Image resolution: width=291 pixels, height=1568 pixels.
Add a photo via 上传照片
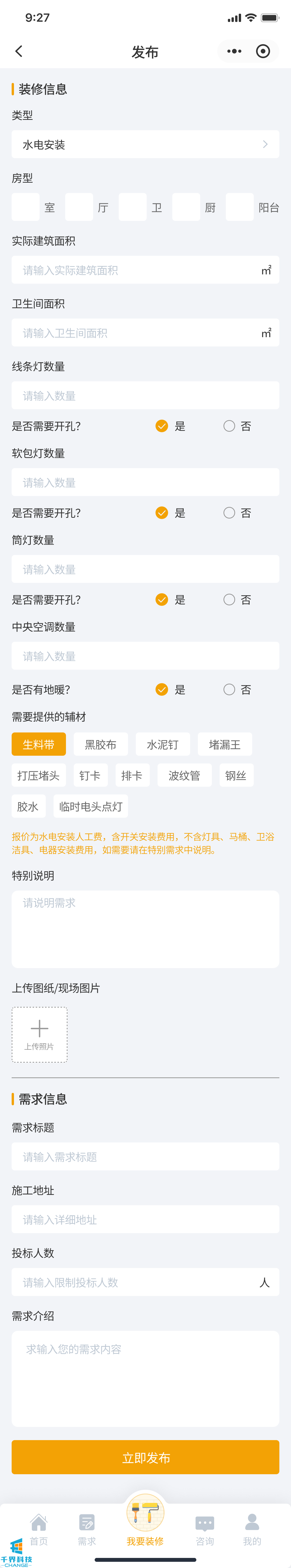(40, 1035)
